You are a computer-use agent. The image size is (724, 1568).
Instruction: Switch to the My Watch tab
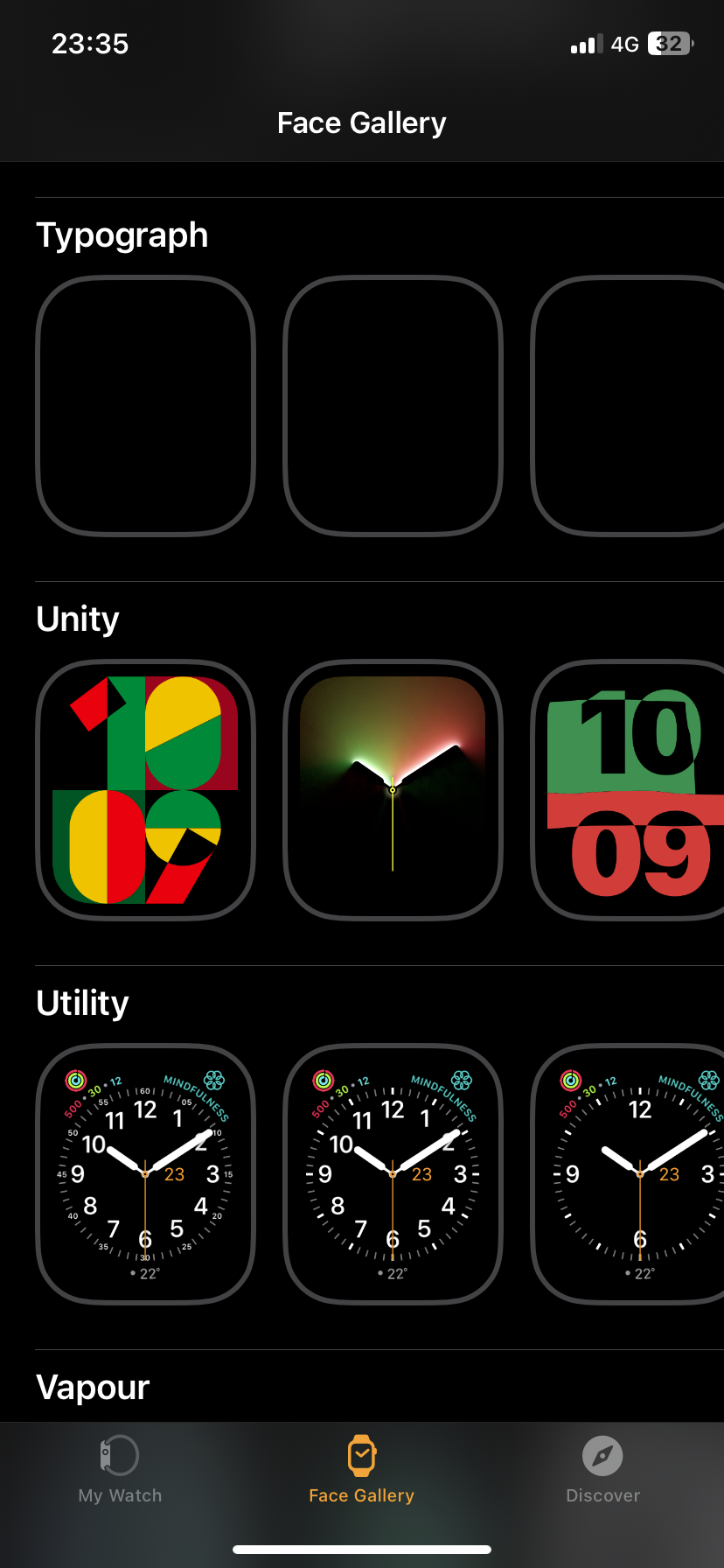pos(120,1470)
